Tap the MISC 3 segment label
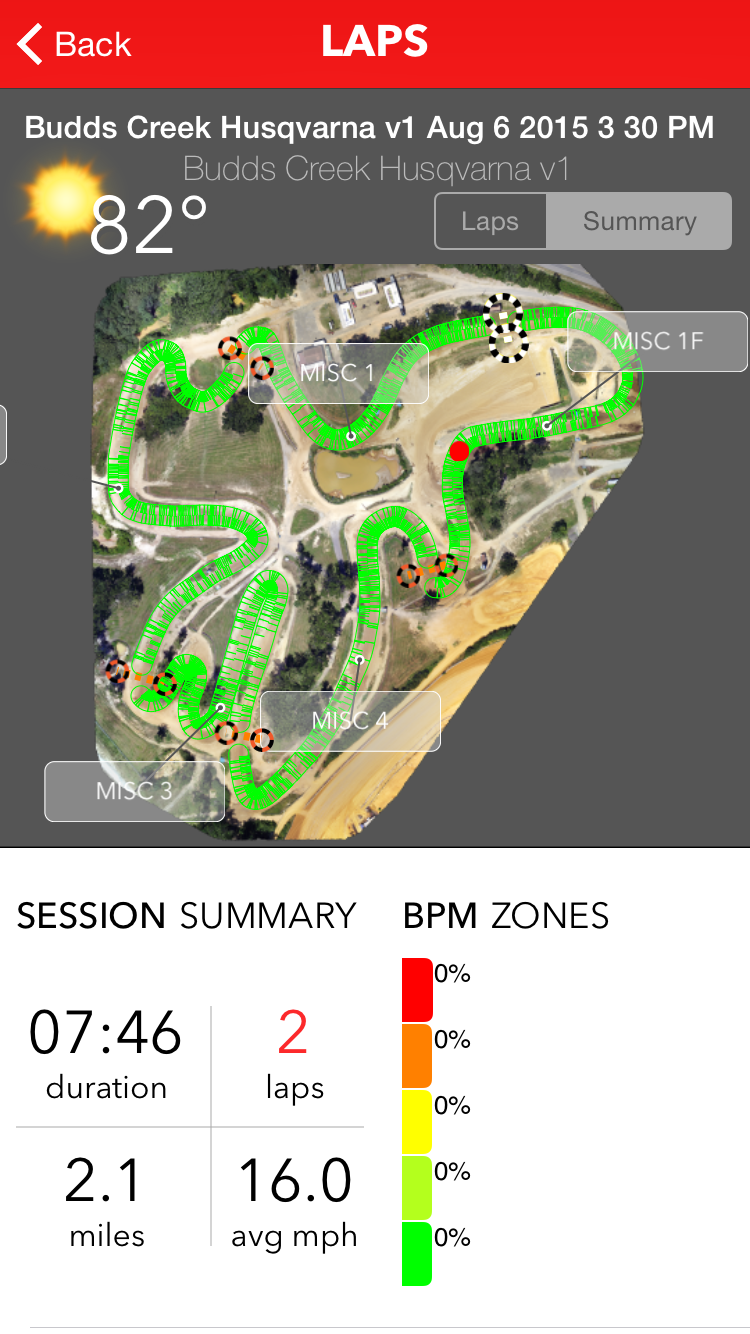Screen dimensions: 750x1334 coord(134,791)
